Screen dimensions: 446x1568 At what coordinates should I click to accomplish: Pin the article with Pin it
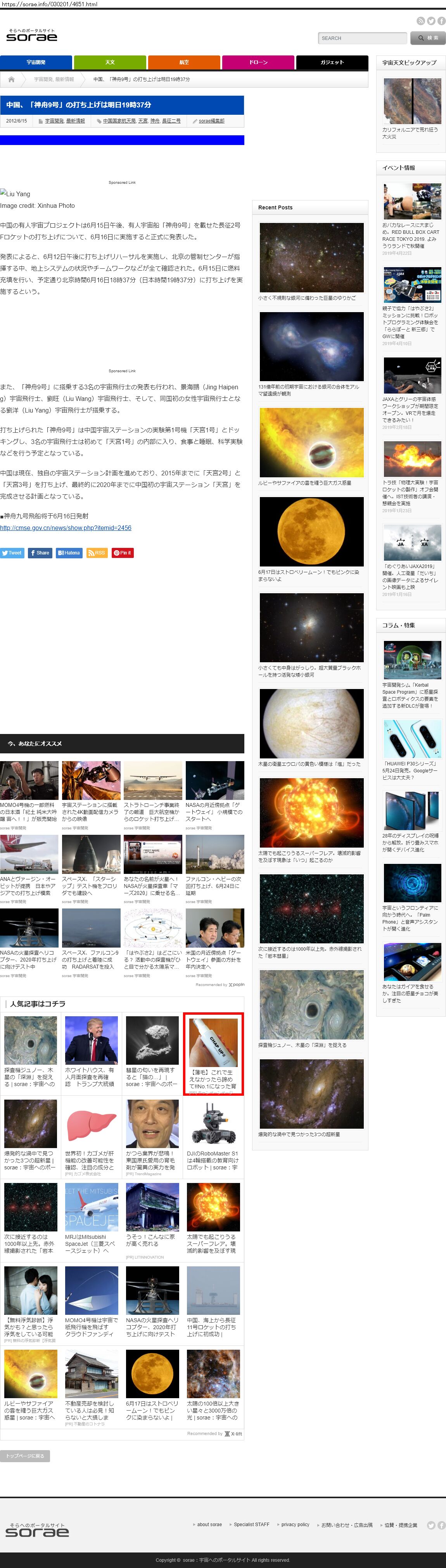coord(122,553)
